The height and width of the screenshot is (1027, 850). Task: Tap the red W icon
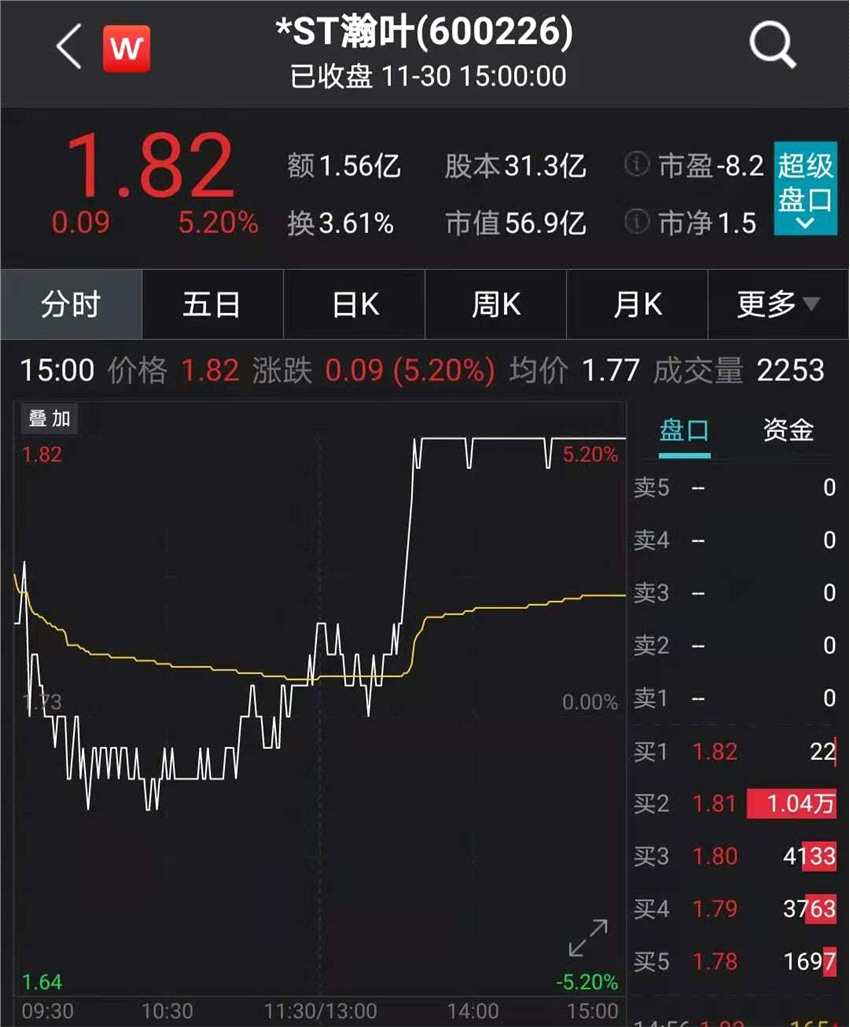click(127, 48)
